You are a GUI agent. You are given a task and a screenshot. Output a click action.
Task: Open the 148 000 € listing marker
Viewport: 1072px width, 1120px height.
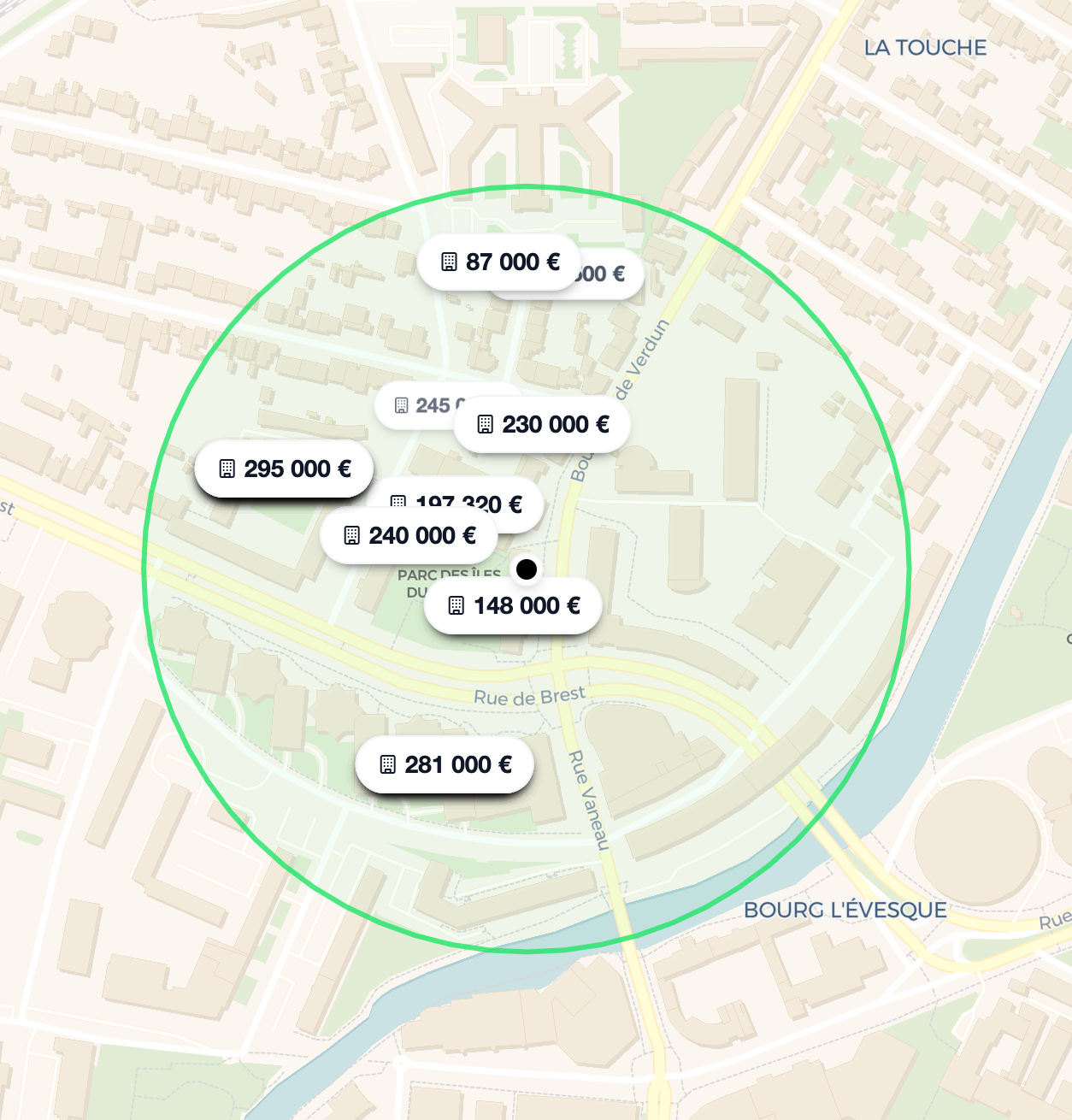tap(514, 606)
